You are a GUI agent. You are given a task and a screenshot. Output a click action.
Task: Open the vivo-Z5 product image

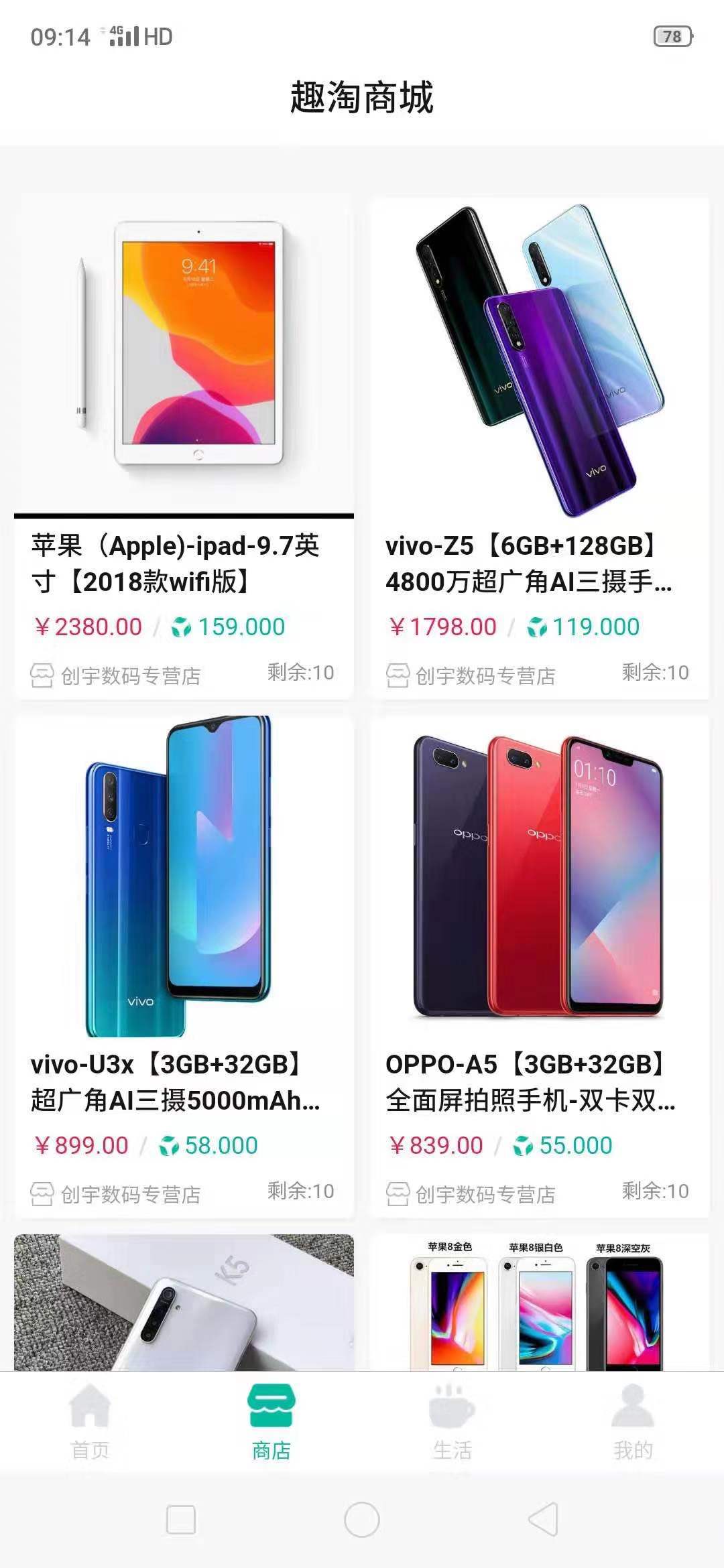coord(543,348)
